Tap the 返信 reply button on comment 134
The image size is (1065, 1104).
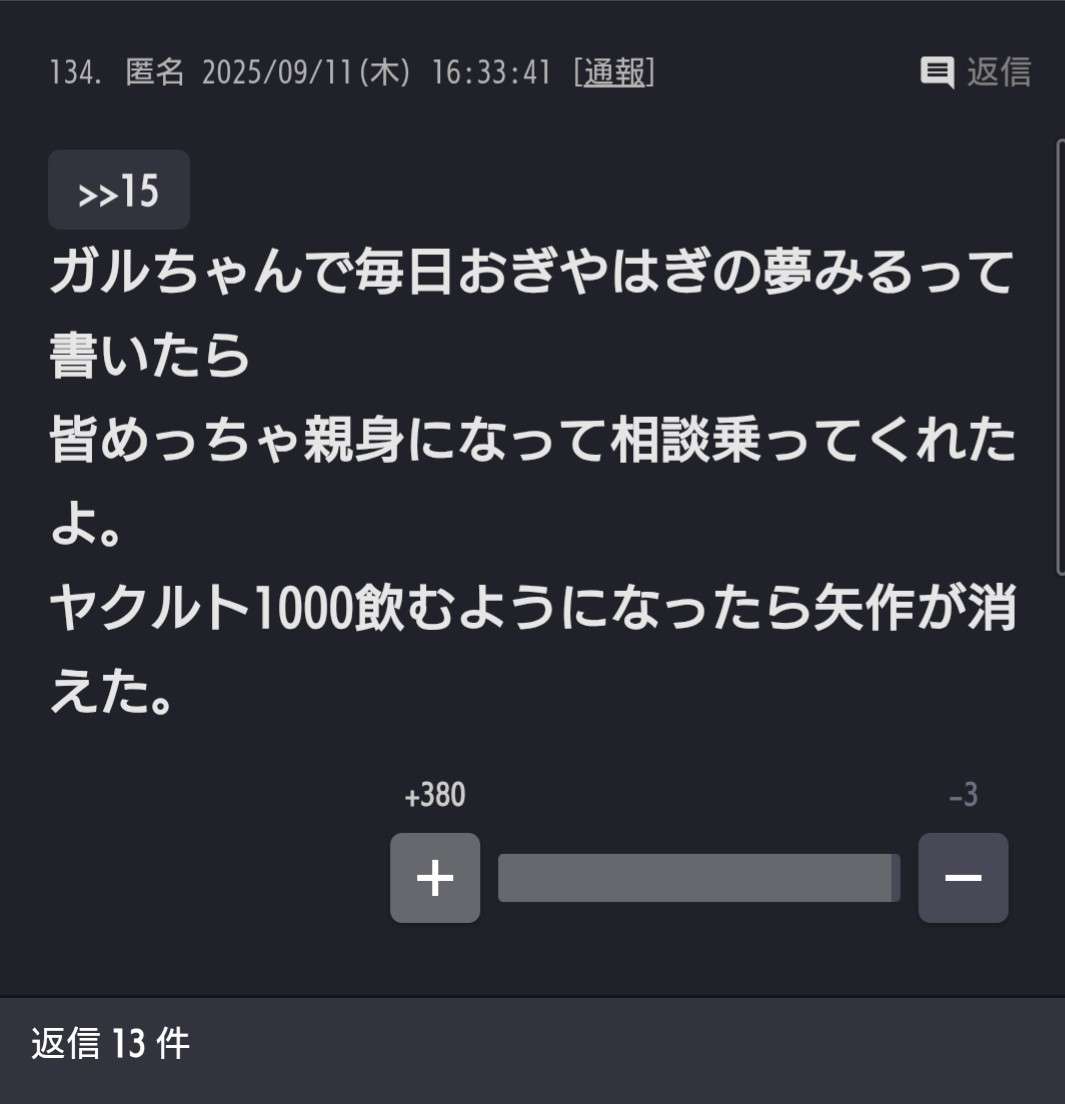coord(976,72)
